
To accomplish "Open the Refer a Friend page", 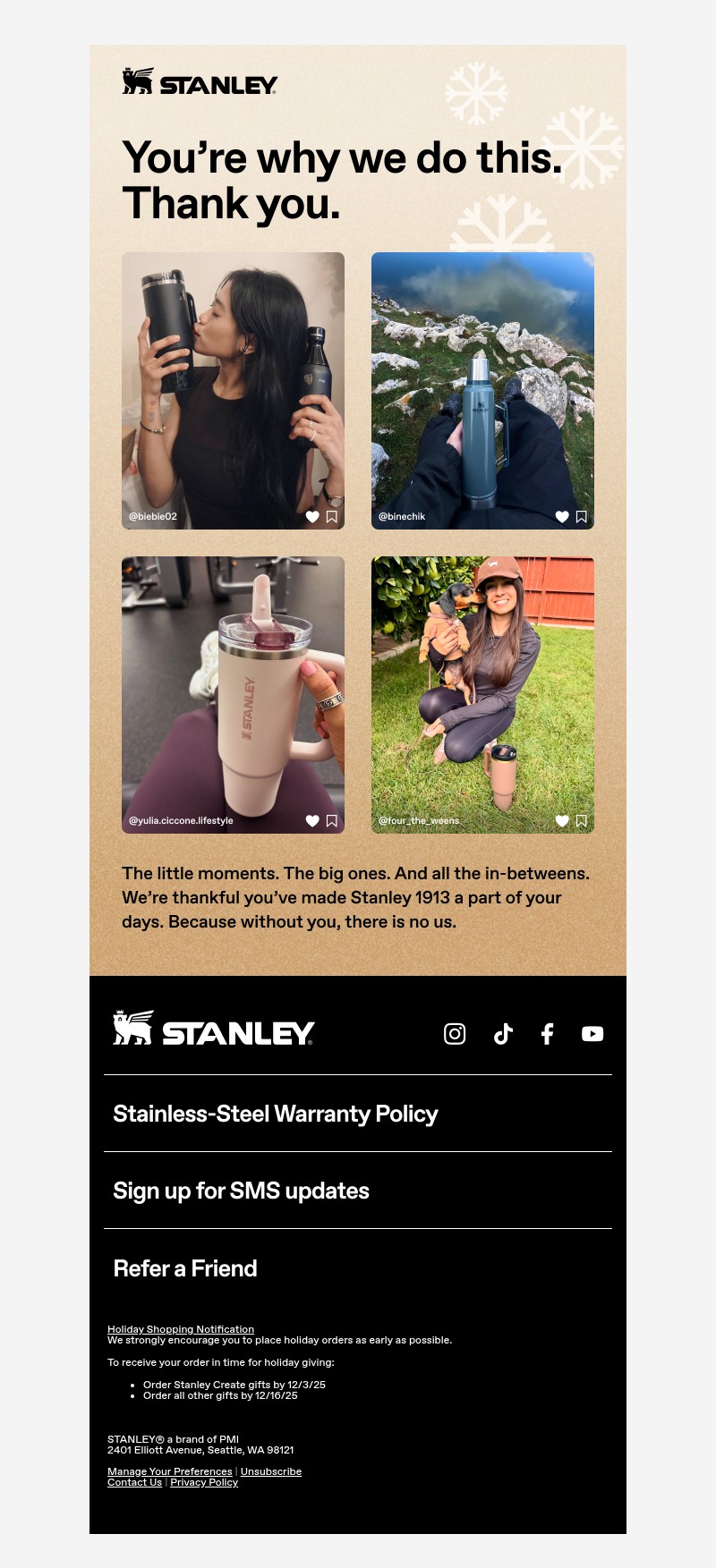I will [x=183, y=1268].
